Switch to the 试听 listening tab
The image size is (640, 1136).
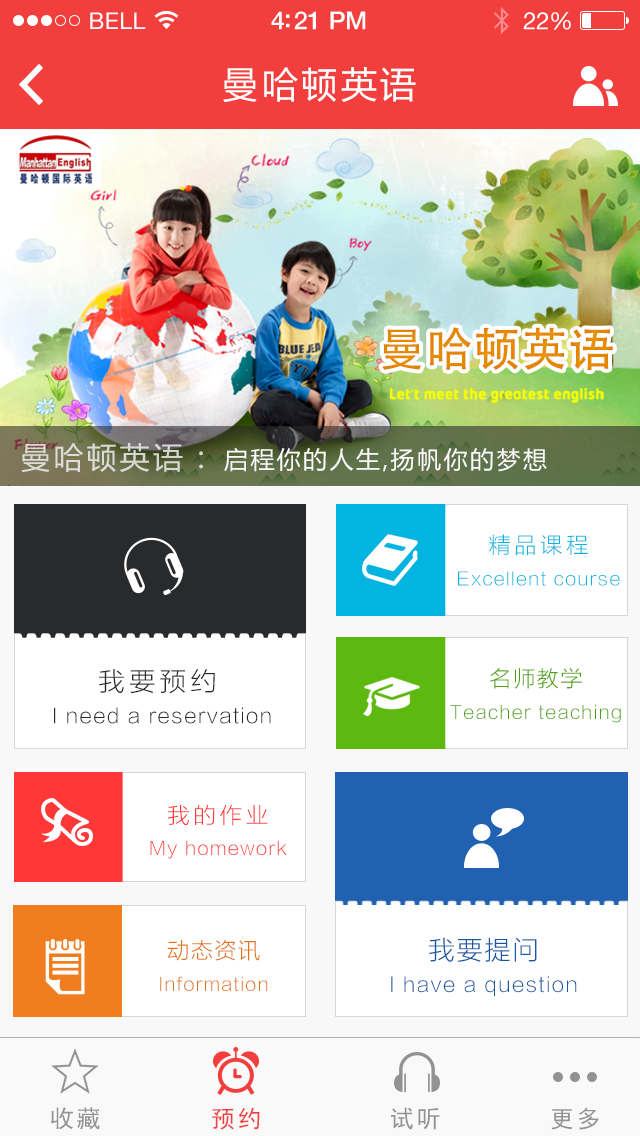[416, 1088]
